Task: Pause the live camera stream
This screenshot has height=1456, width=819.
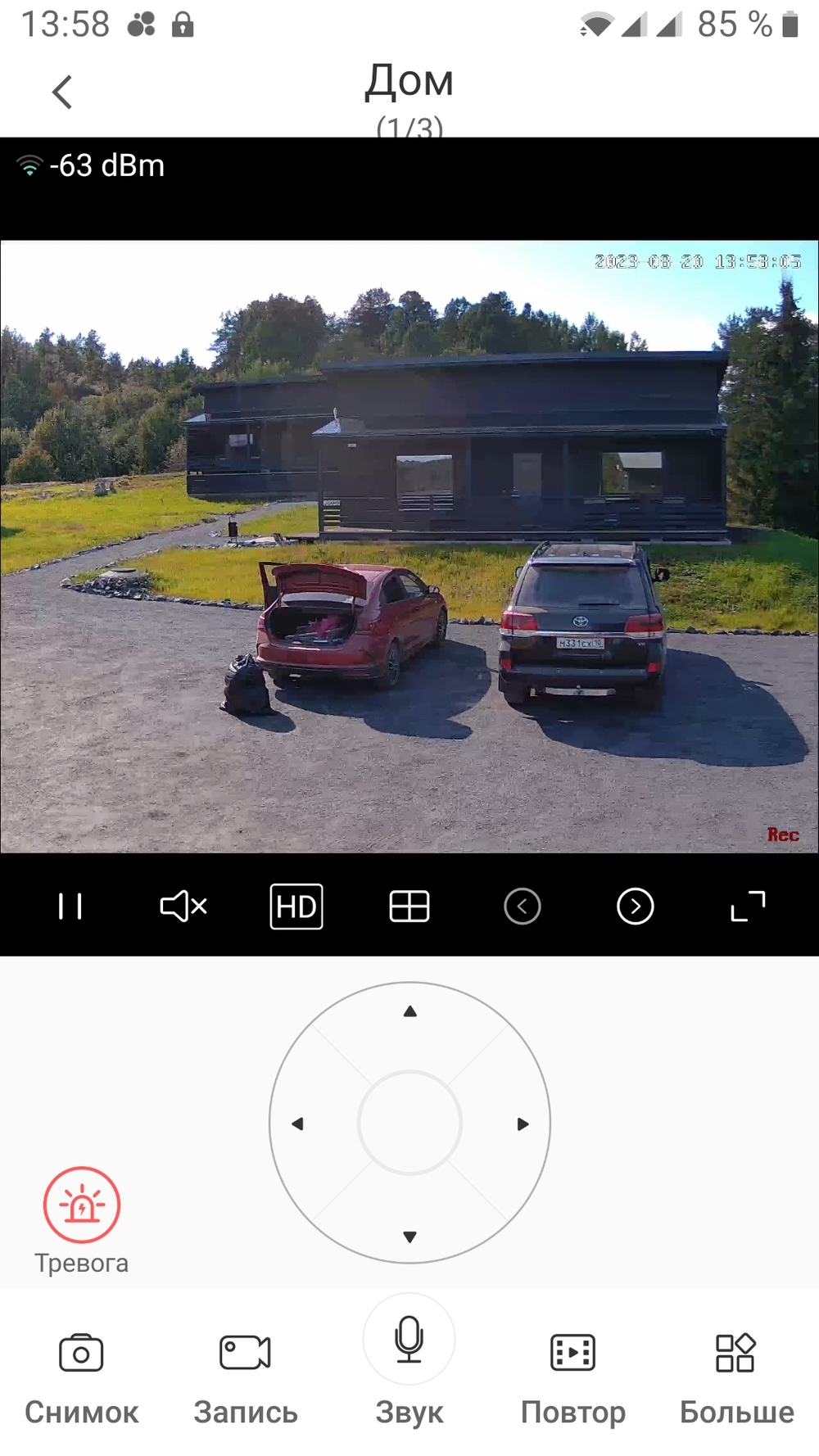Action: click(x=70, y=907)
